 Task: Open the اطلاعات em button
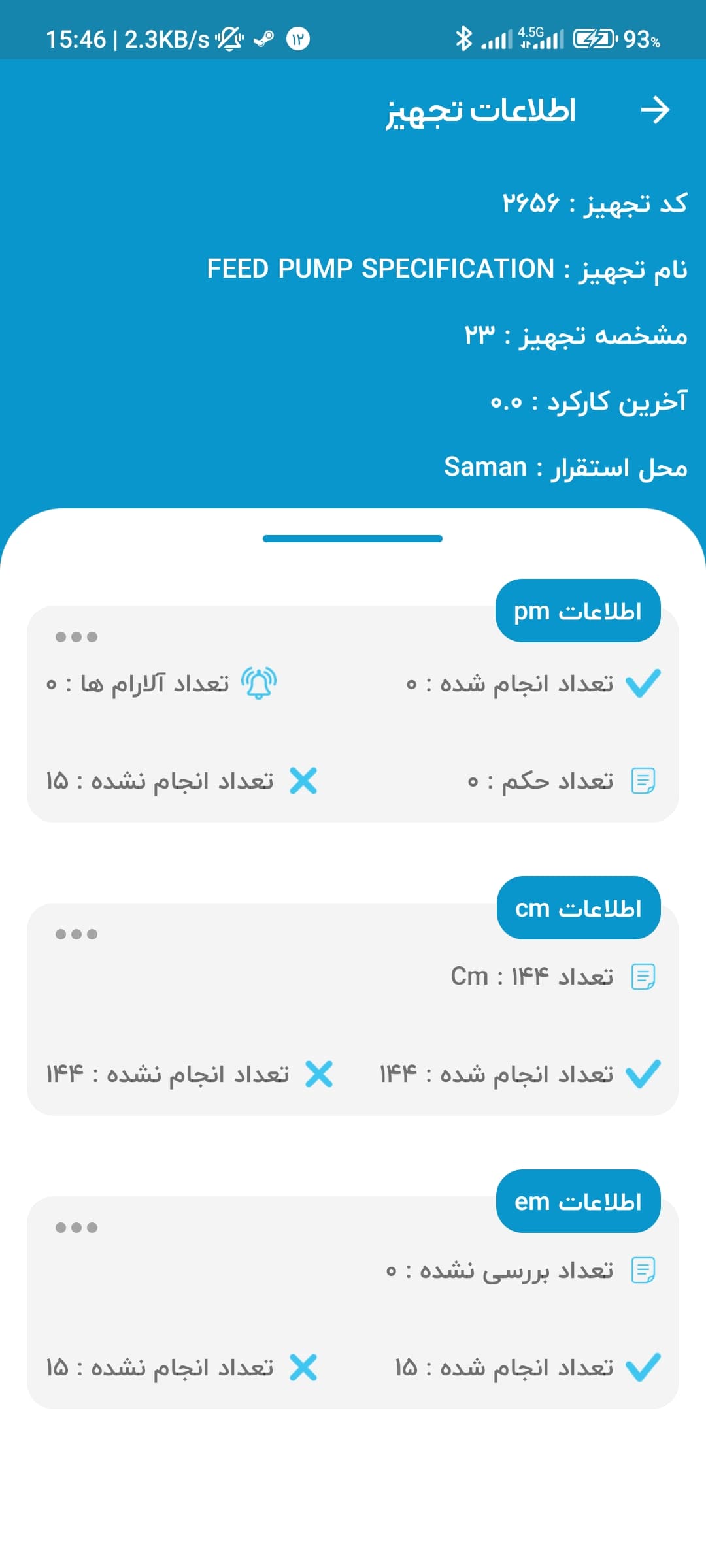(x=579, y=1201)
